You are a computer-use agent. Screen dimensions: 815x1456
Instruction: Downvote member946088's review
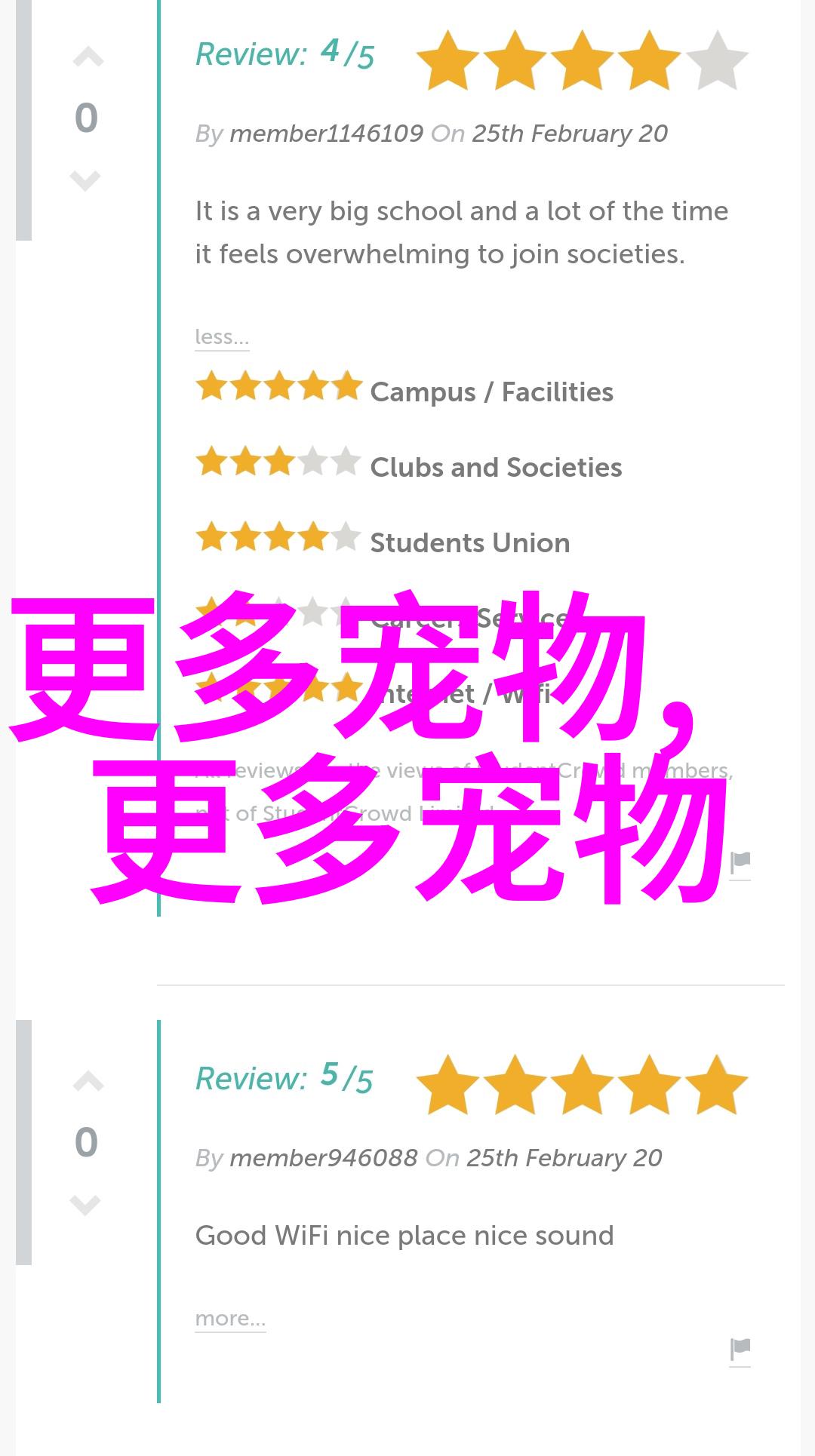pos(85,1204)
